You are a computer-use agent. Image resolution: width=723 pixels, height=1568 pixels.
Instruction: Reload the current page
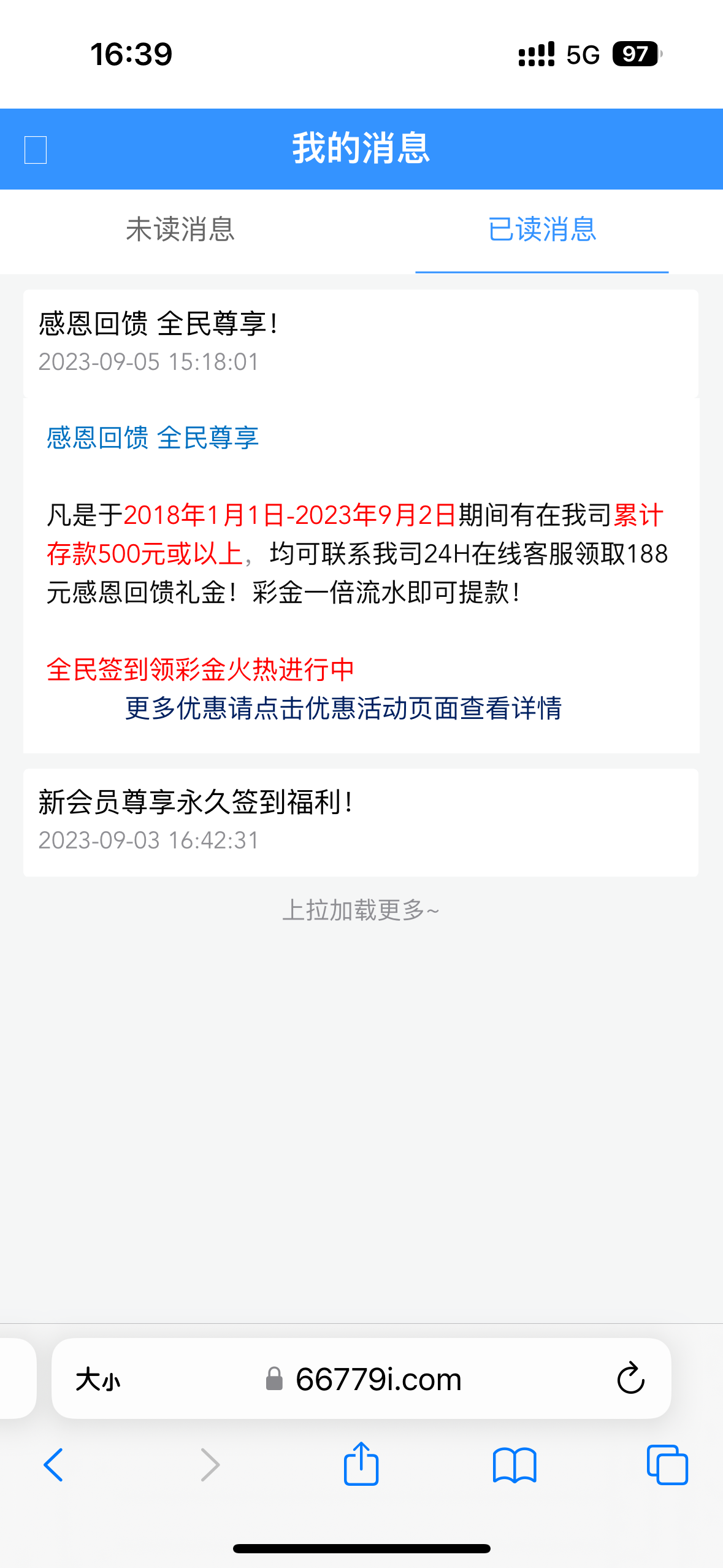point(630,1380)
